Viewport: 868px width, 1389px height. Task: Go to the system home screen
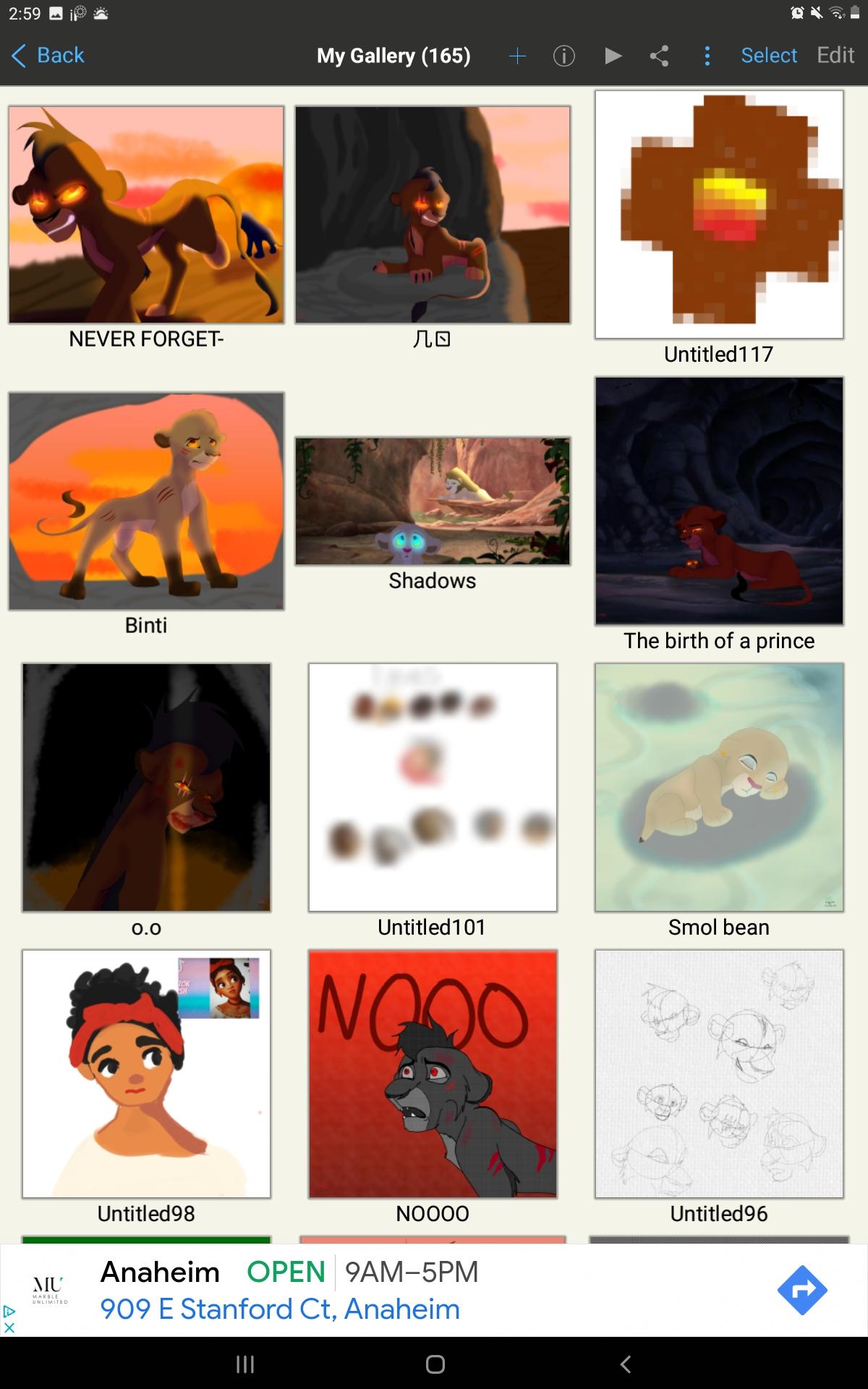click(435, 1364)
